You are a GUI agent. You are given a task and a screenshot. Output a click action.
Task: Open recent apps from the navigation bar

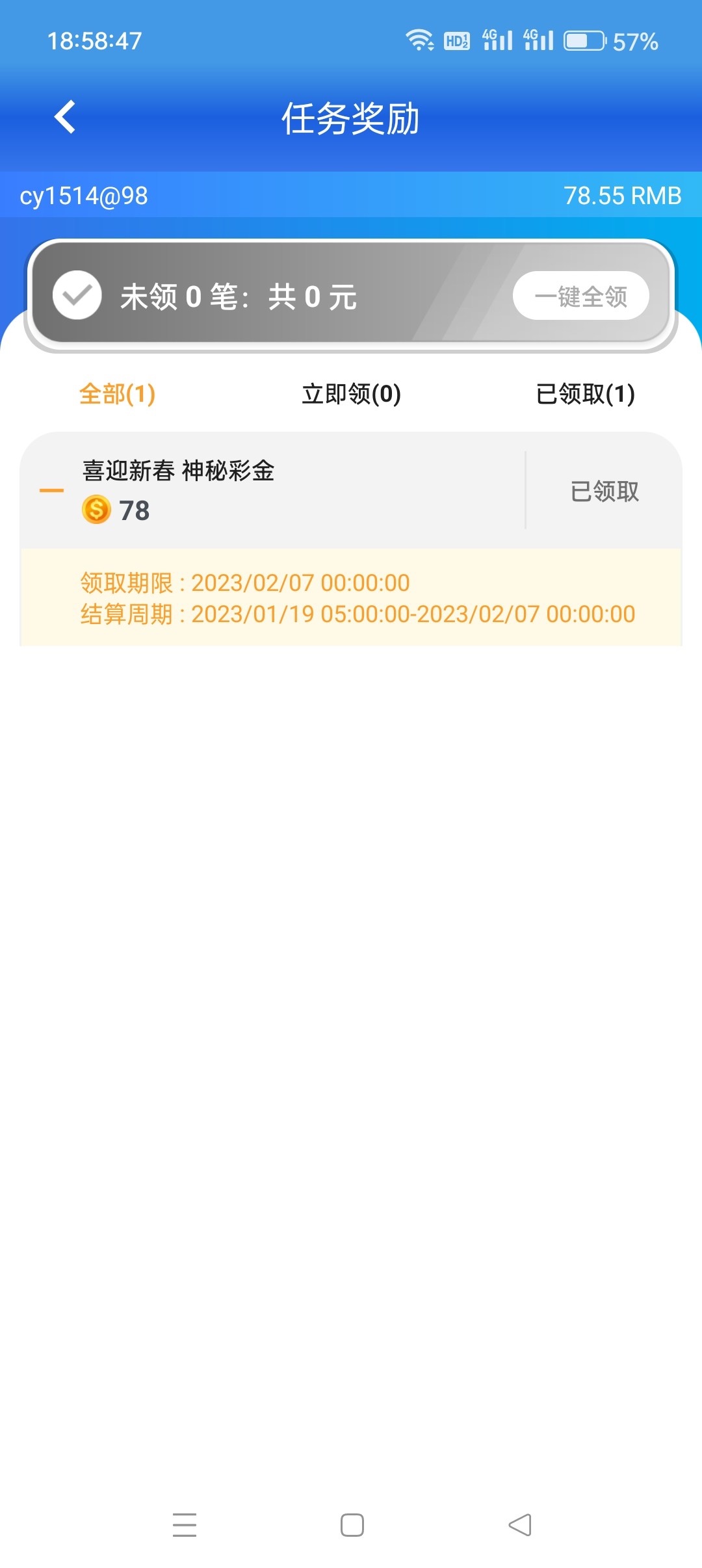(x=185, y=1525)
